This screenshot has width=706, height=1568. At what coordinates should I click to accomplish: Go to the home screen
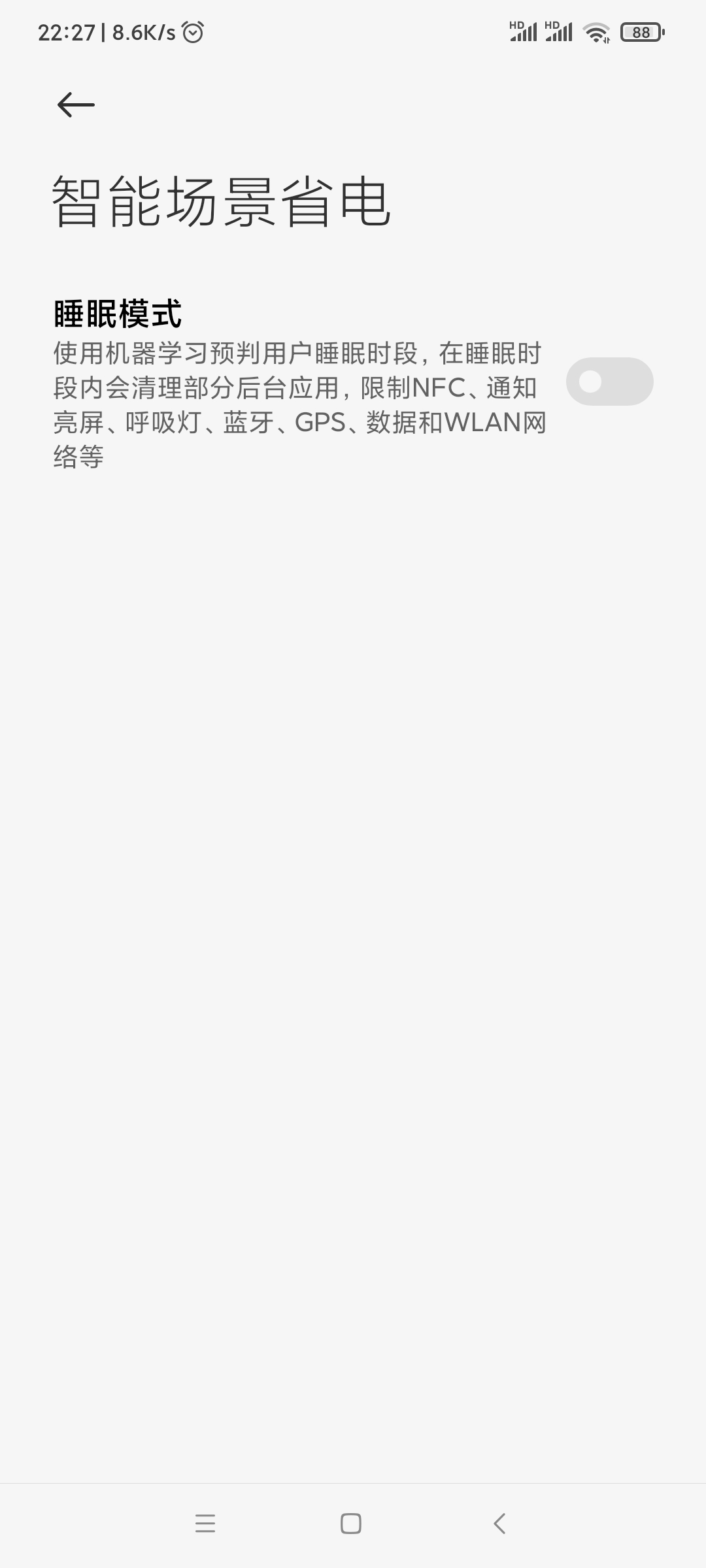(351, 1524)
